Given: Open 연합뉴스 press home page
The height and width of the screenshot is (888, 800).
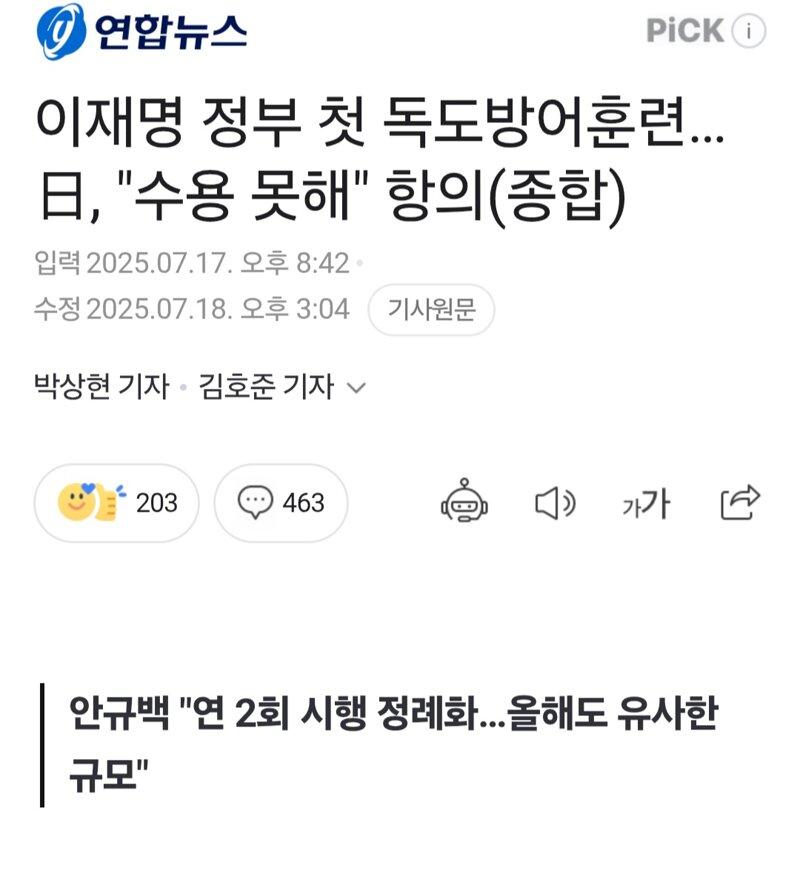Looking at the screenshot, I should pos(142,32).
